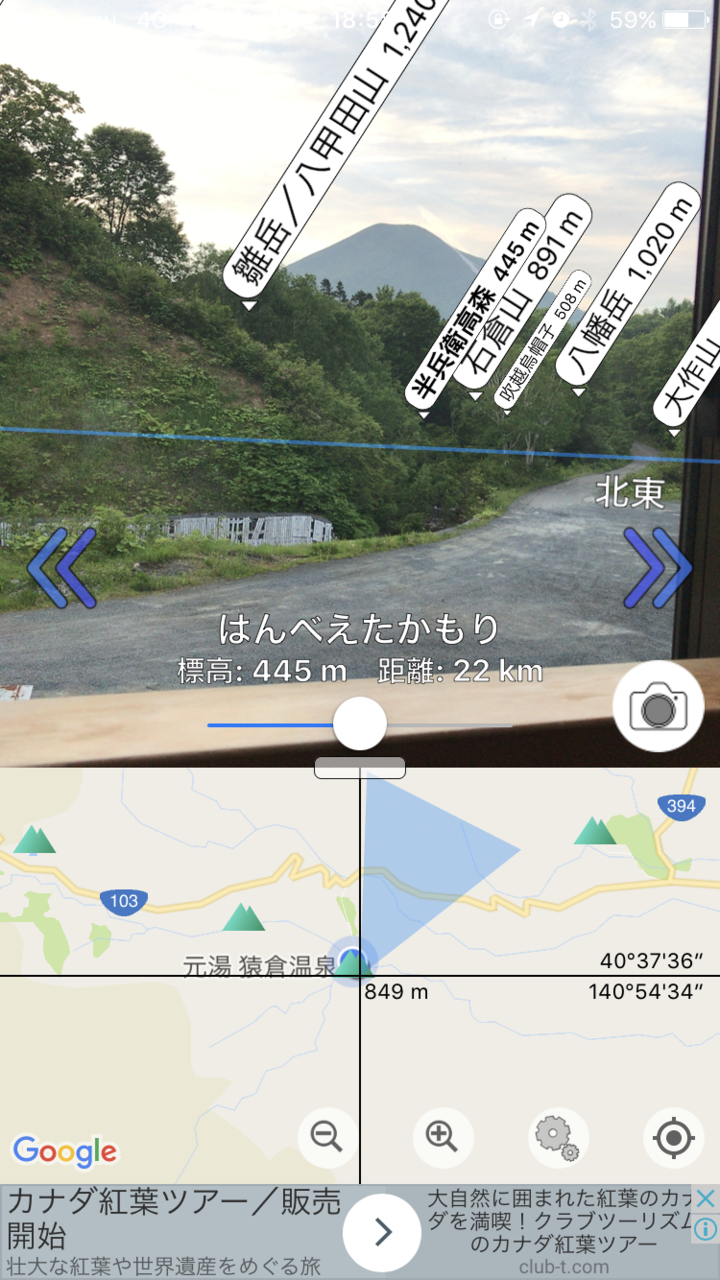Zoom out the map with the minus icon
The height and width of the screenshot is (1280, 720).
coord(326,1137)
